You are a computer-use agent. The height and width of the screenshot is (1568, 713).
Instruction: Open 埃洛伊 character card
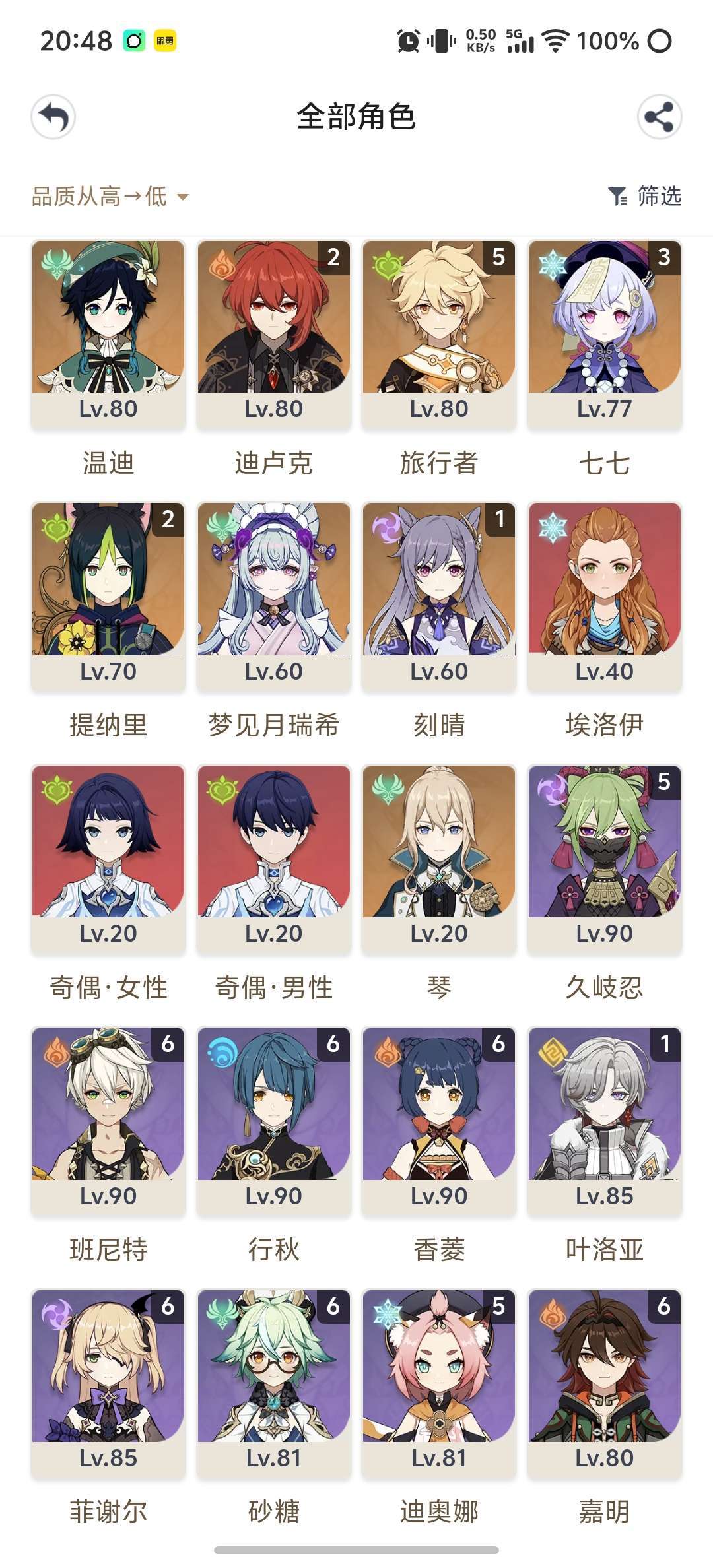(604, 596)
